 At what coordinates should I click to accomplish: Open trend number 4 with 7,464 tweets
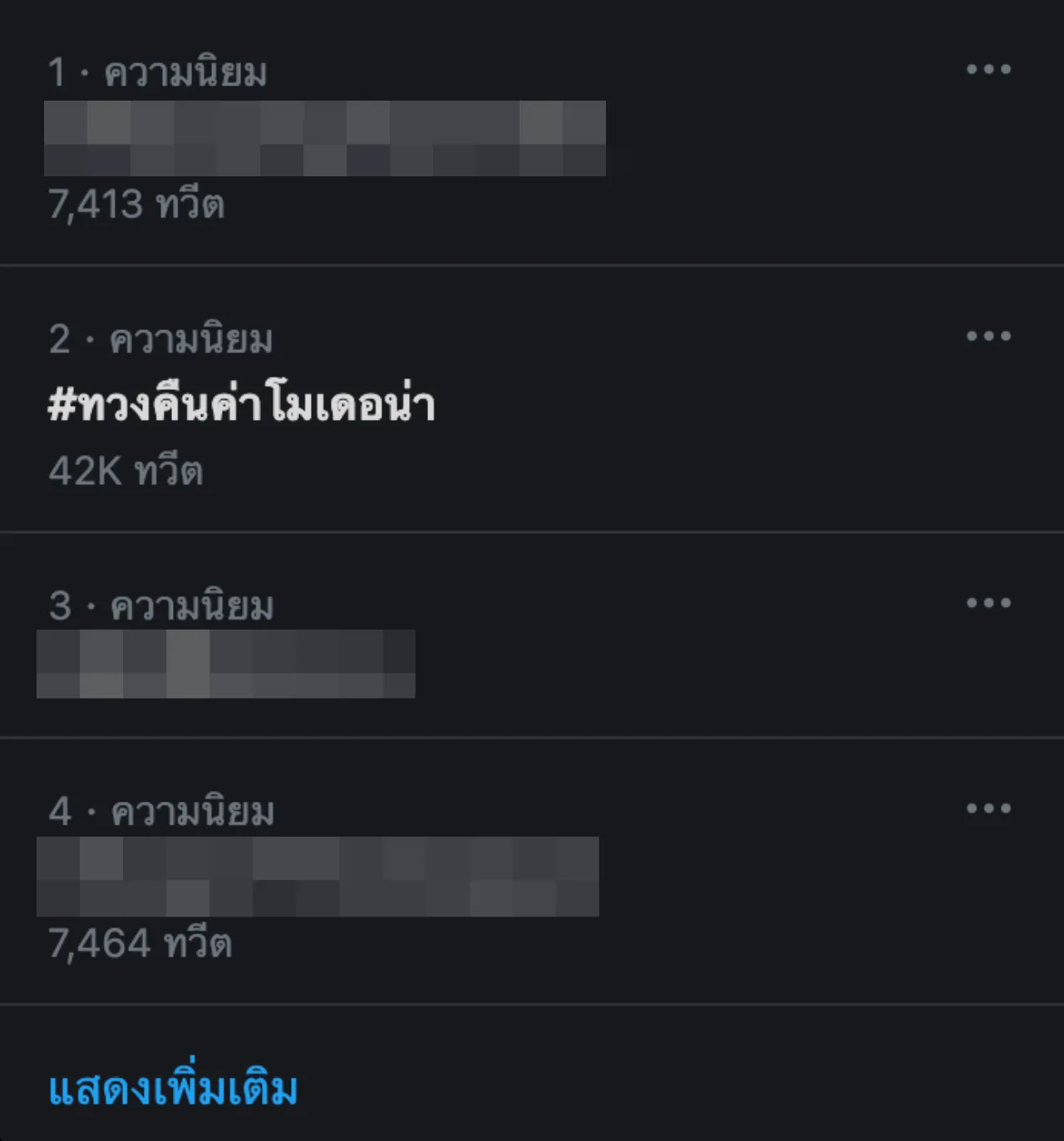click(x=318, y=877)
